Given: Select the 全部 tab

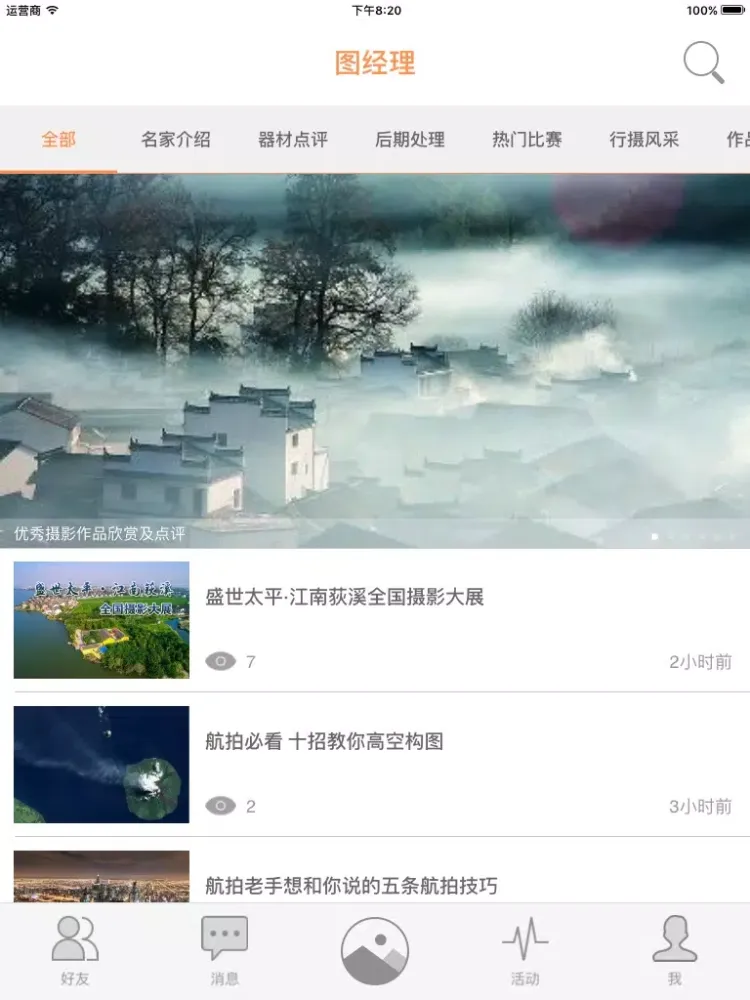Looking at the screenshot, I should (x=58, y=140).
